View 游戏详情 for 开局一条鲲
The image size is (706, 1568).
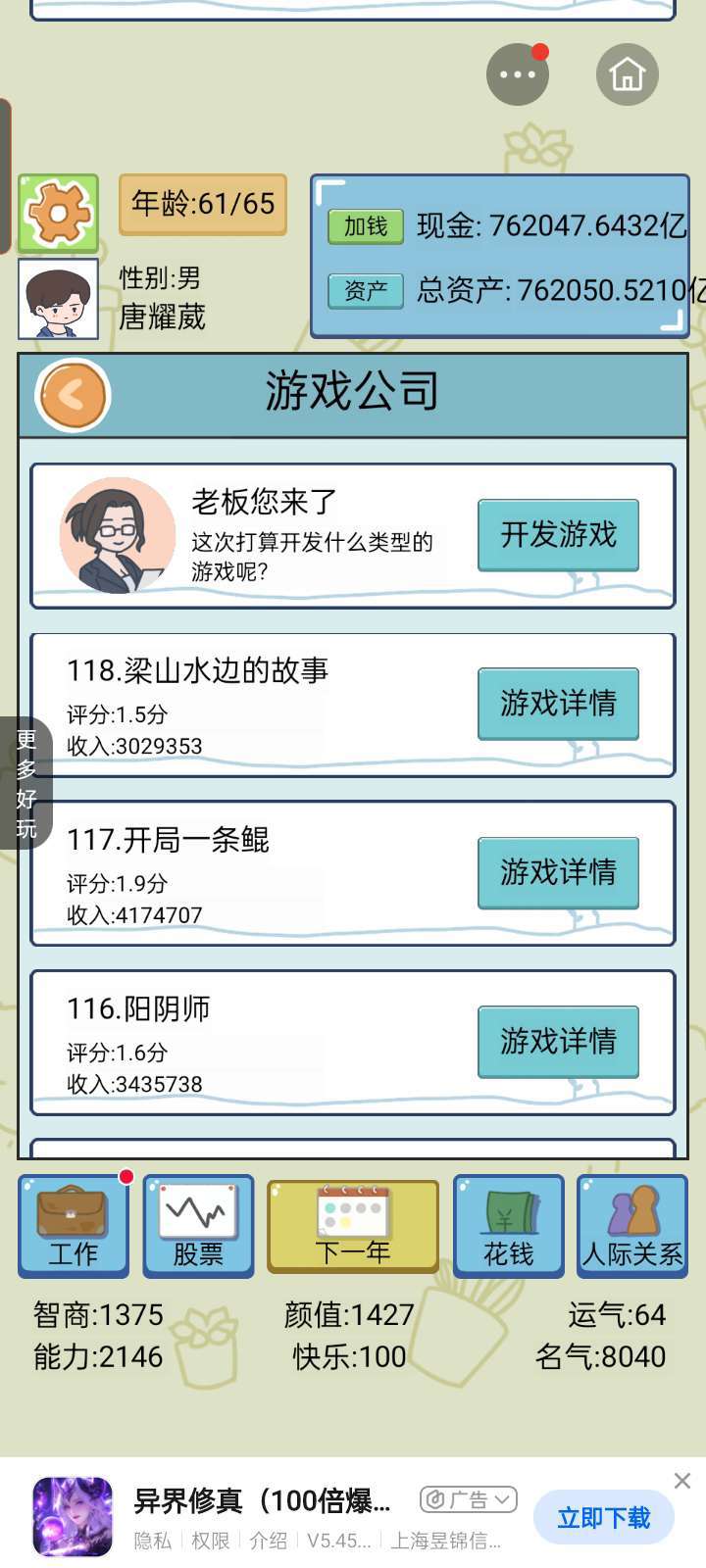558,872
